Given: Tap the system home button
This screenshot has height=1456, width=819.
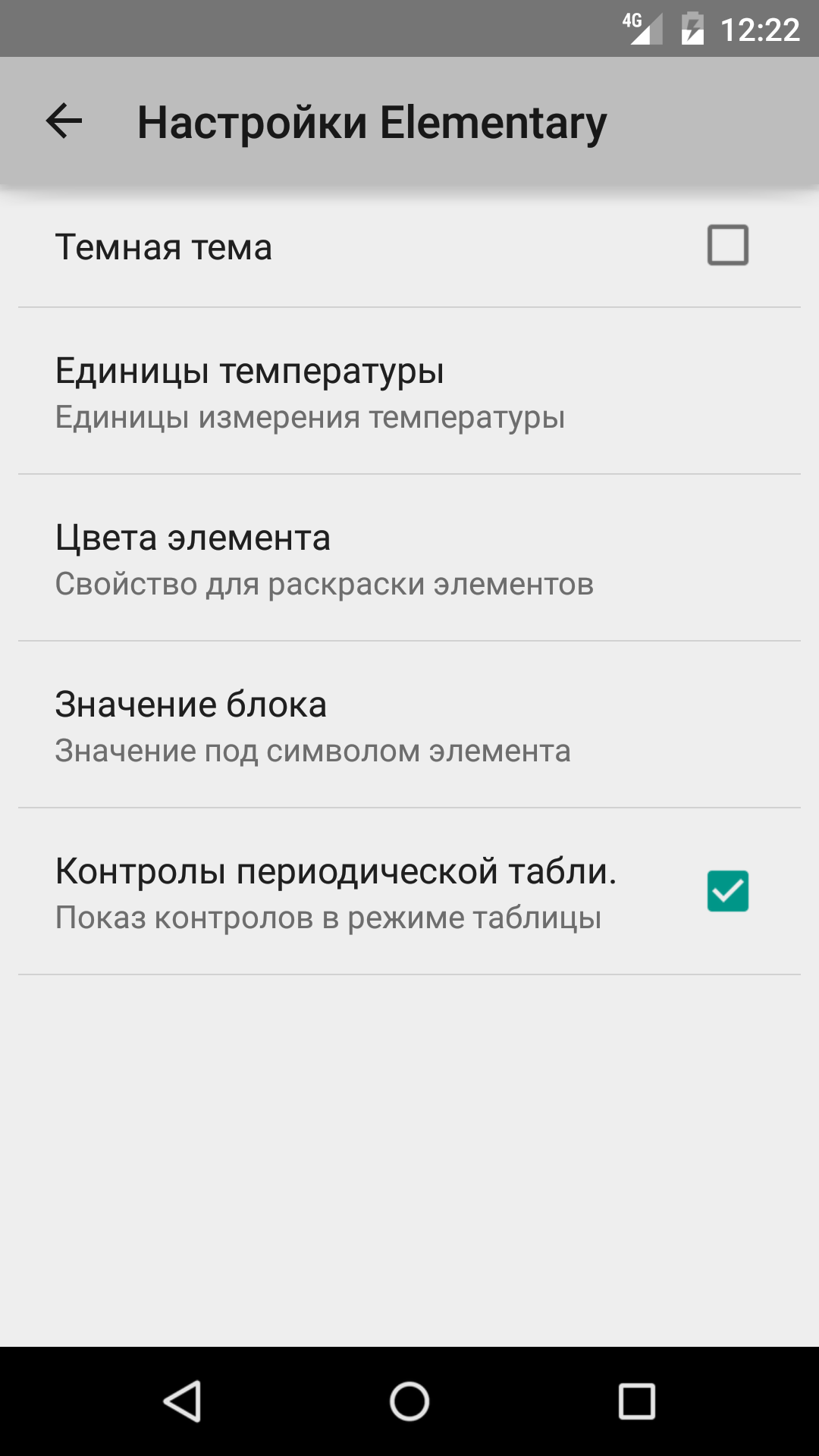Looking at the screenshot, I should tap(409, 1401).
